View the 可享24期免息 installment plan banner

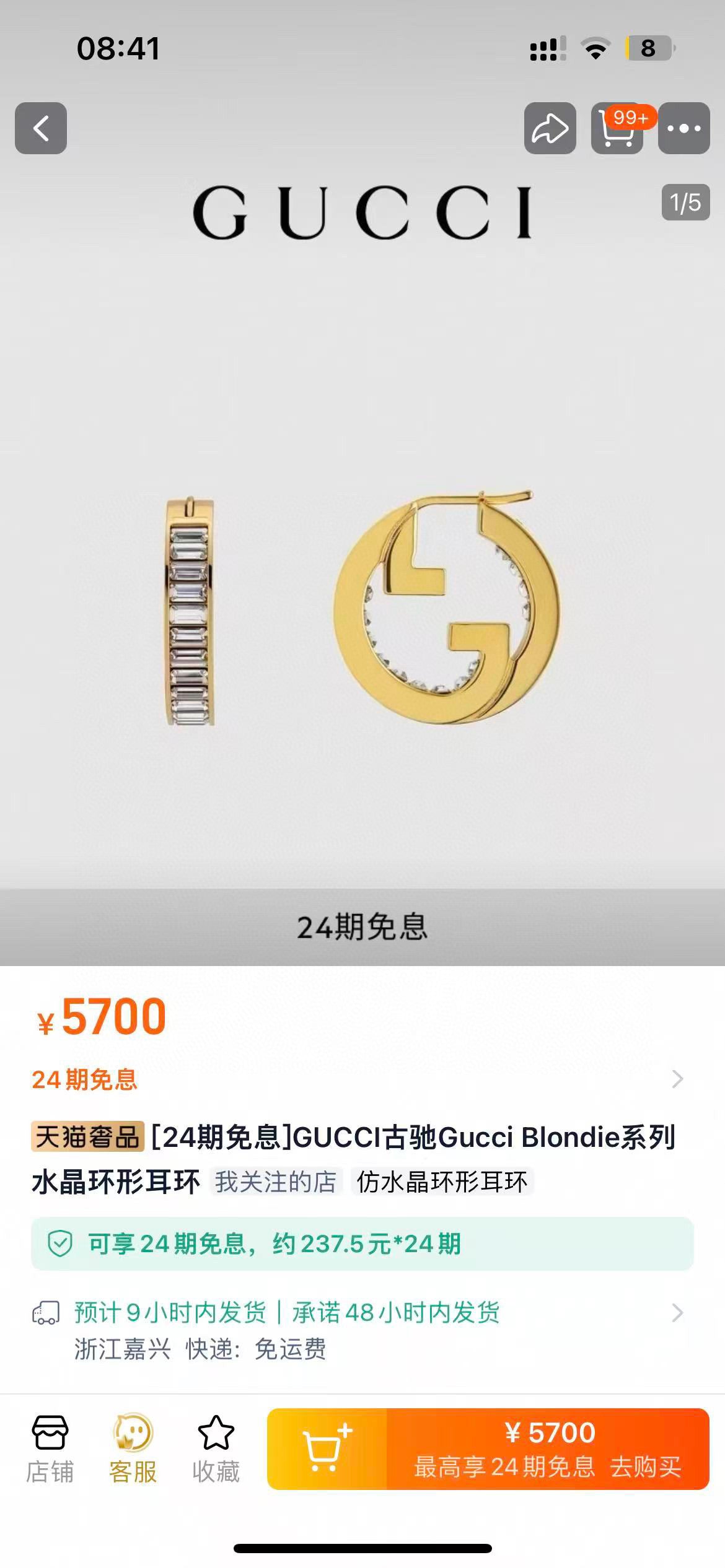(362, 1244)
